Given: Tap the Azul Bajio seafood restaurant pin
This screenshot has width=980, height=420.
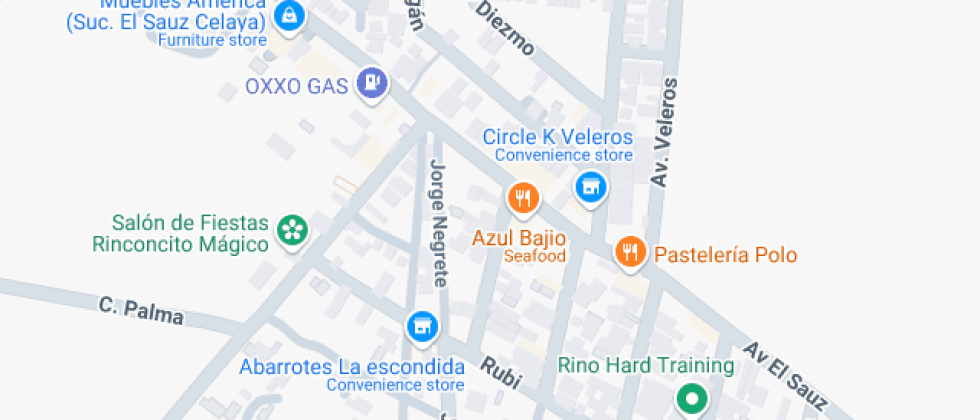Looking at the screenshot, I should pyautogui.click(x=523, y=197).
